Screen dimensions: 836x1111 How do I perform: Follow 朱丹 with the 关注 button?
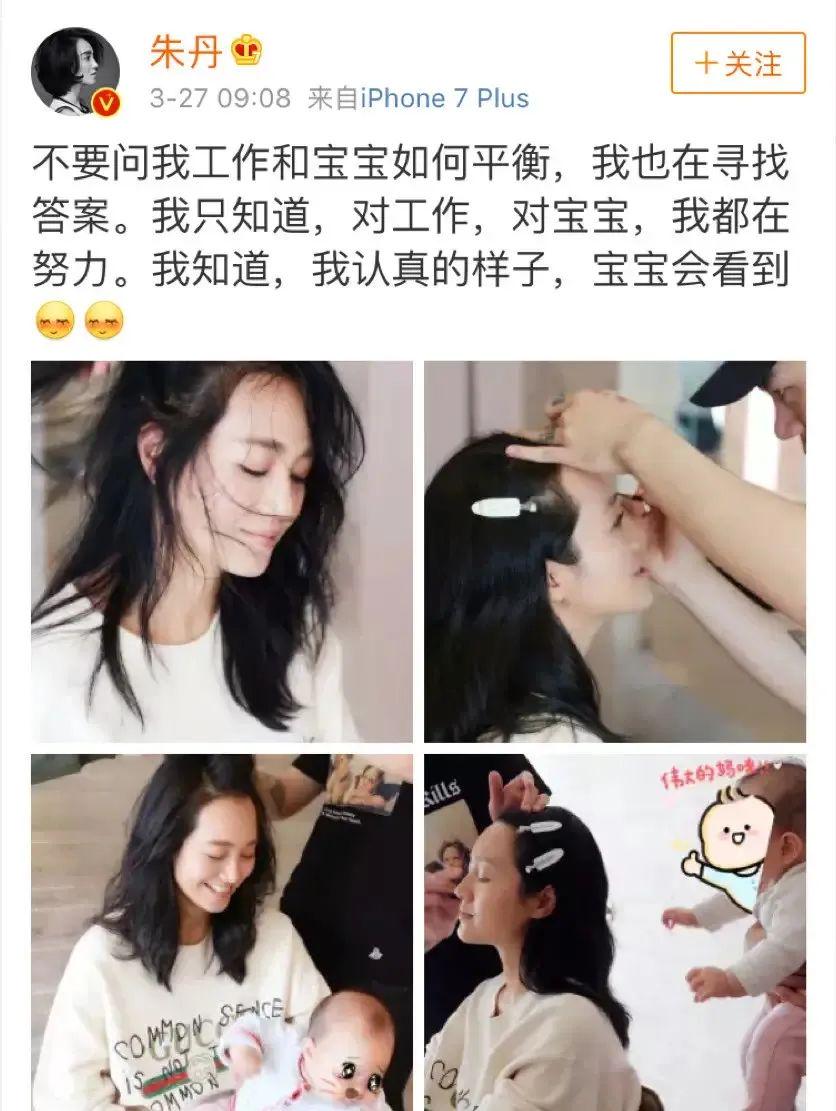(x=738, y=63)
